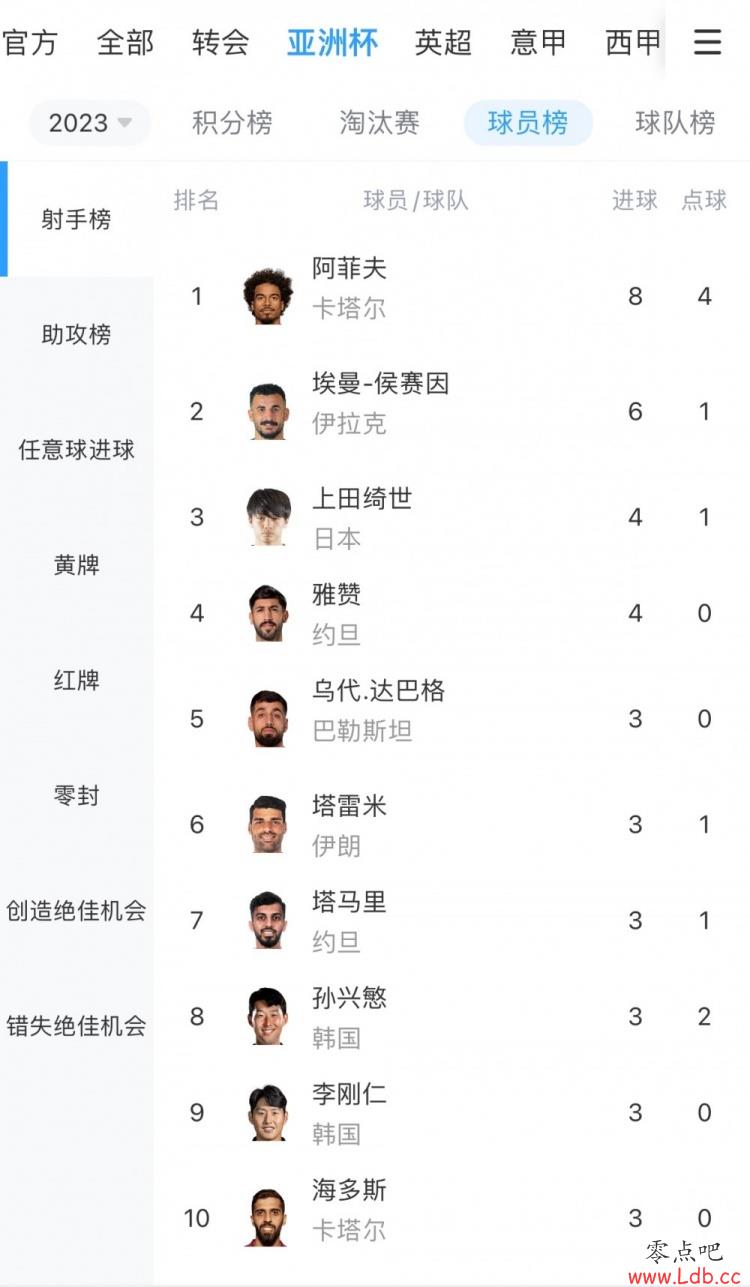750x1287 pixels.
Task: Show the 红牌 ranking
Action: (x=77, y=680)
